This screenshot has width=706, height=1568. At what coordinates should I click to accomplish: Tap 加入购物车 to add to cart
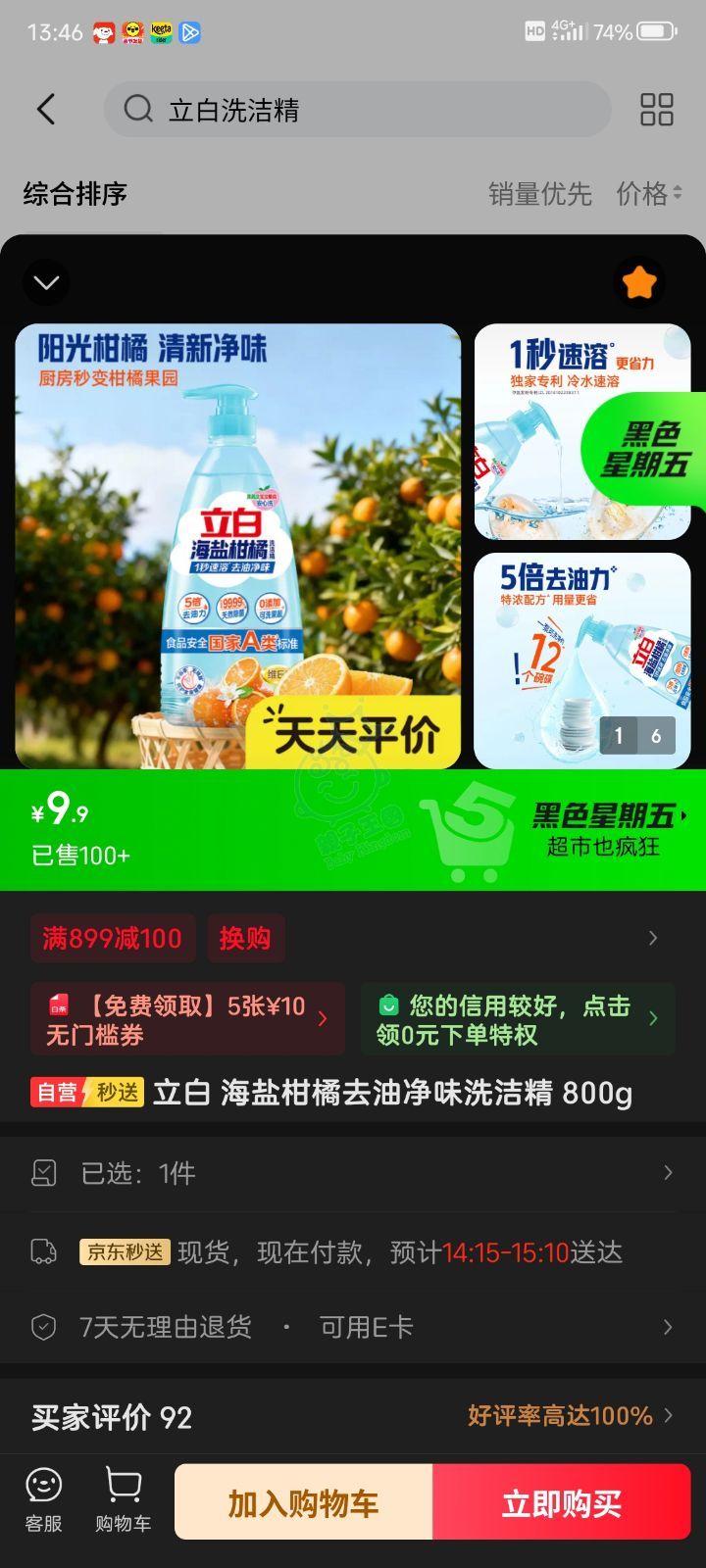(x=303, y=1503)
